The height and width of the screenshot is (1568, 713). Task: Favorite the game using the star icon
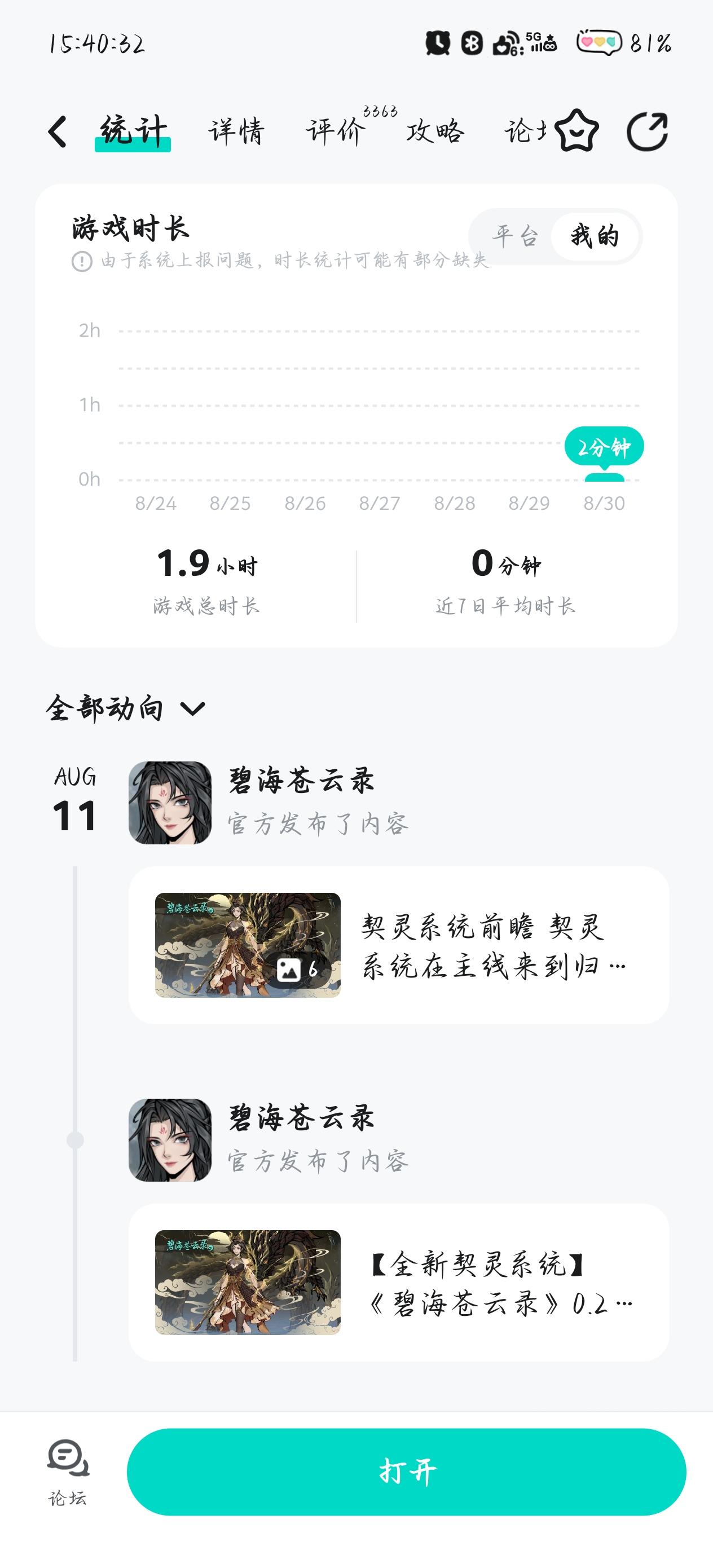[x=577, y=130]
